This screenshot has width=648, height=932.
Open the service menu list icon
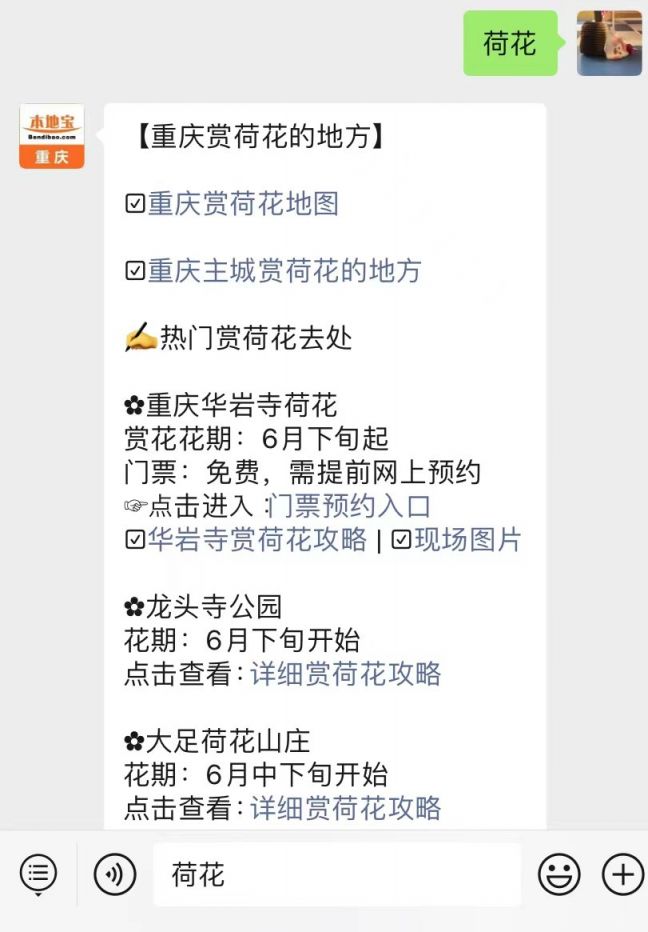(38, 875)
